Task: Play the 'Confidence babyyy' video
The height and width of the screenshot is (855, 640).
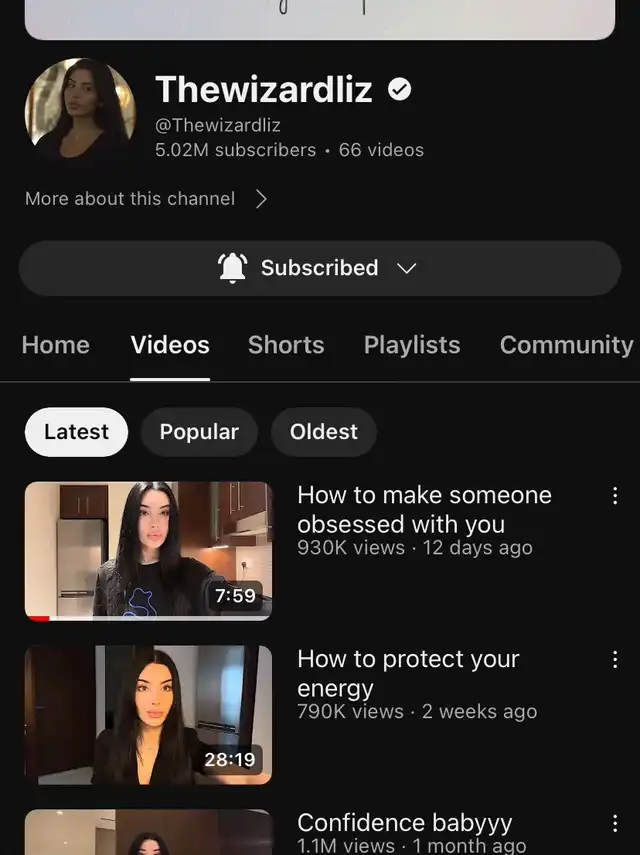Action: tap(148, 832)
